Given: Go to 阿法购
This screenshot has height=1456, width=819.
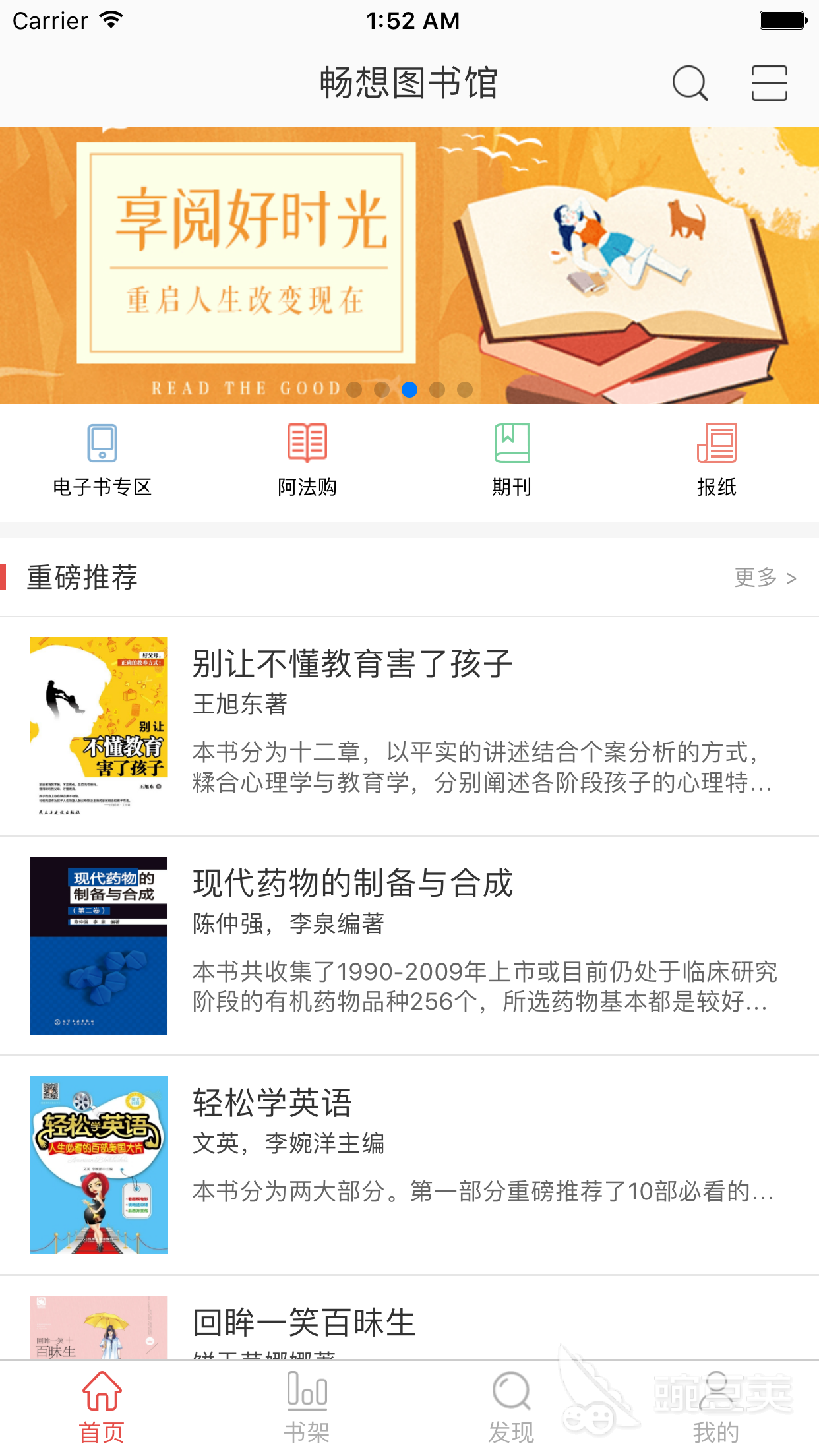Looking at the screenshot, I should point(307,460).
